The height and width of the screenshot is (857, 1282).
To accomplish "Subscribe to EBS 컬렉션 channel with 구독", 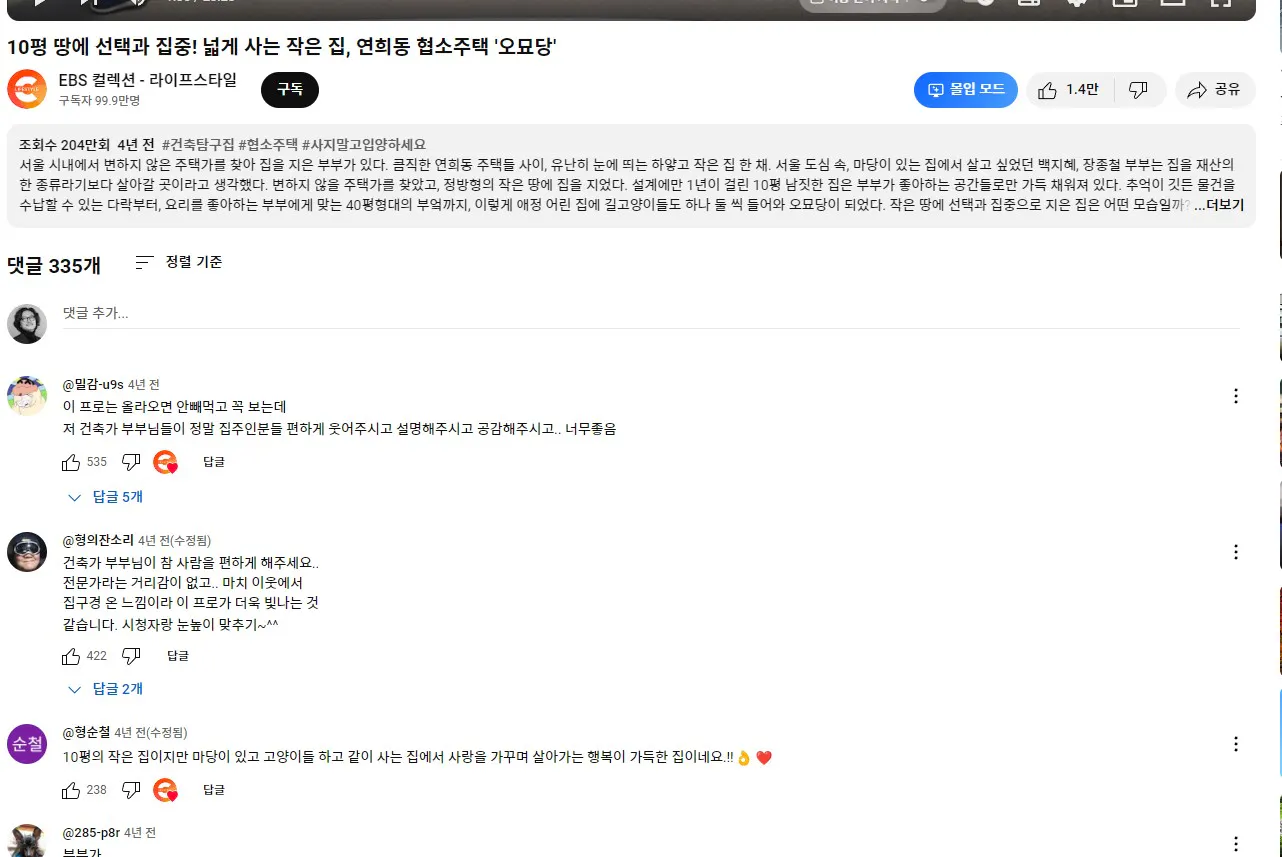I will pyautogui.click(x=289, y=89).
